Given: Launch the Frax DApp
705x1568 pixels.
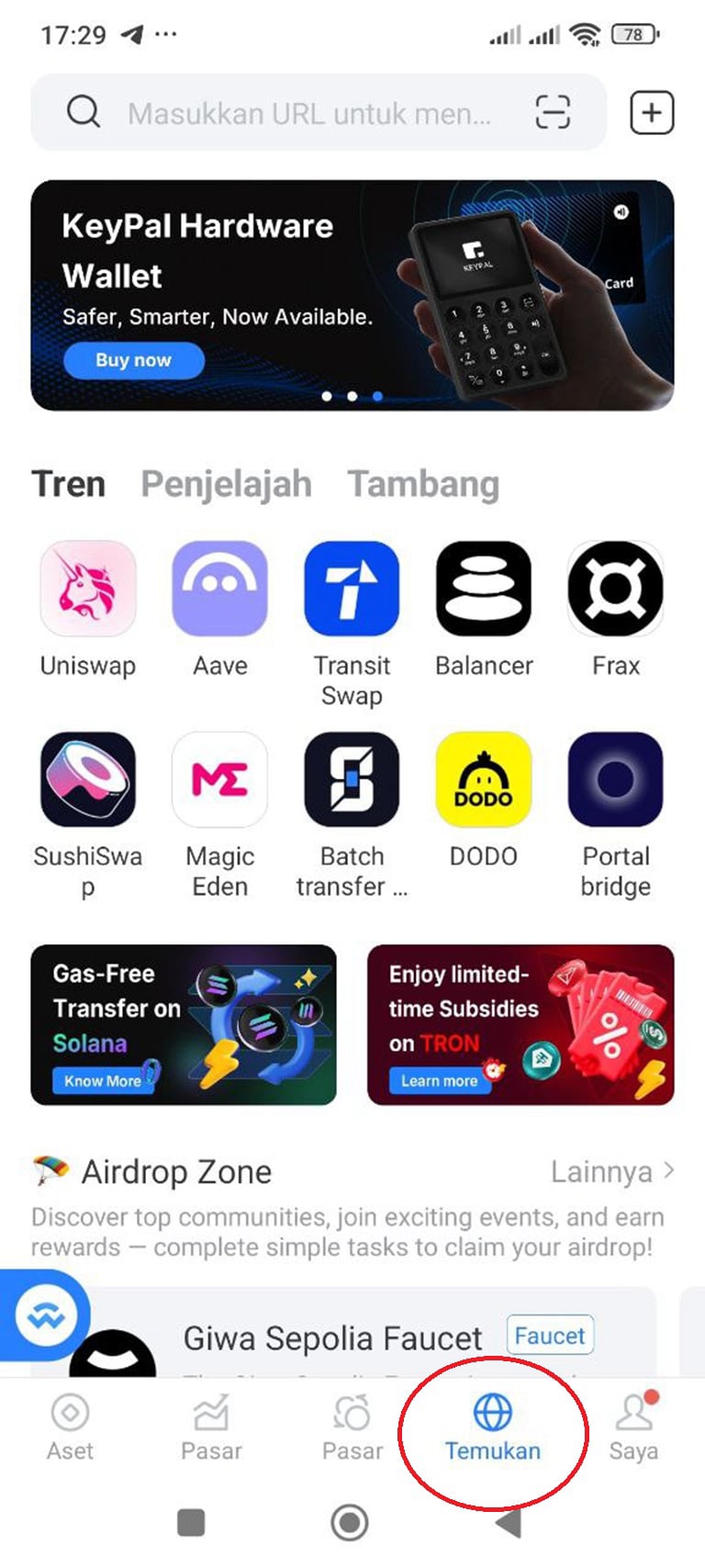Looking at the screenshot, I should tap(616, 590).
